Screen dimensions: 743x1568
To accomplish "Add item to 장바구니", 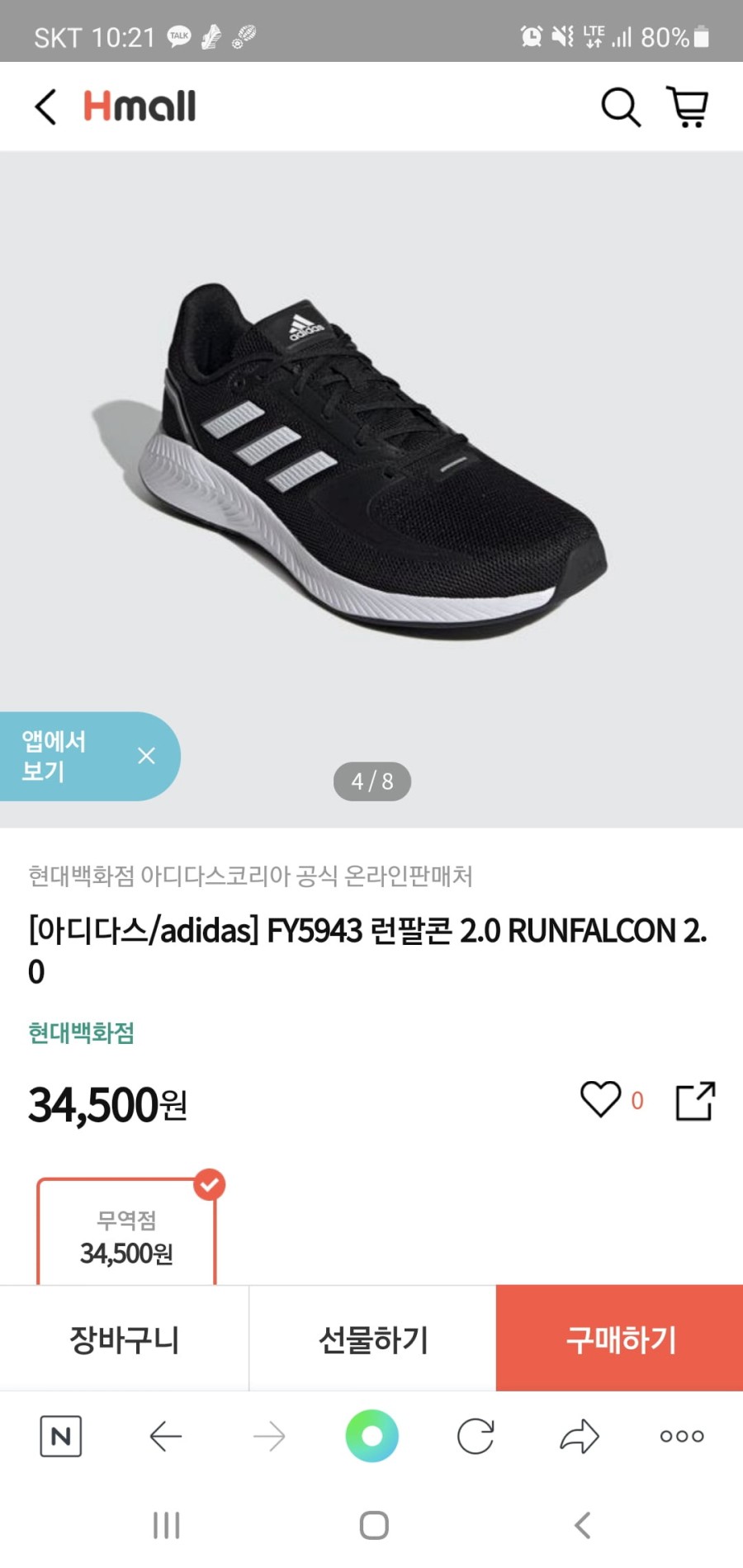I will coord(124,1339).
